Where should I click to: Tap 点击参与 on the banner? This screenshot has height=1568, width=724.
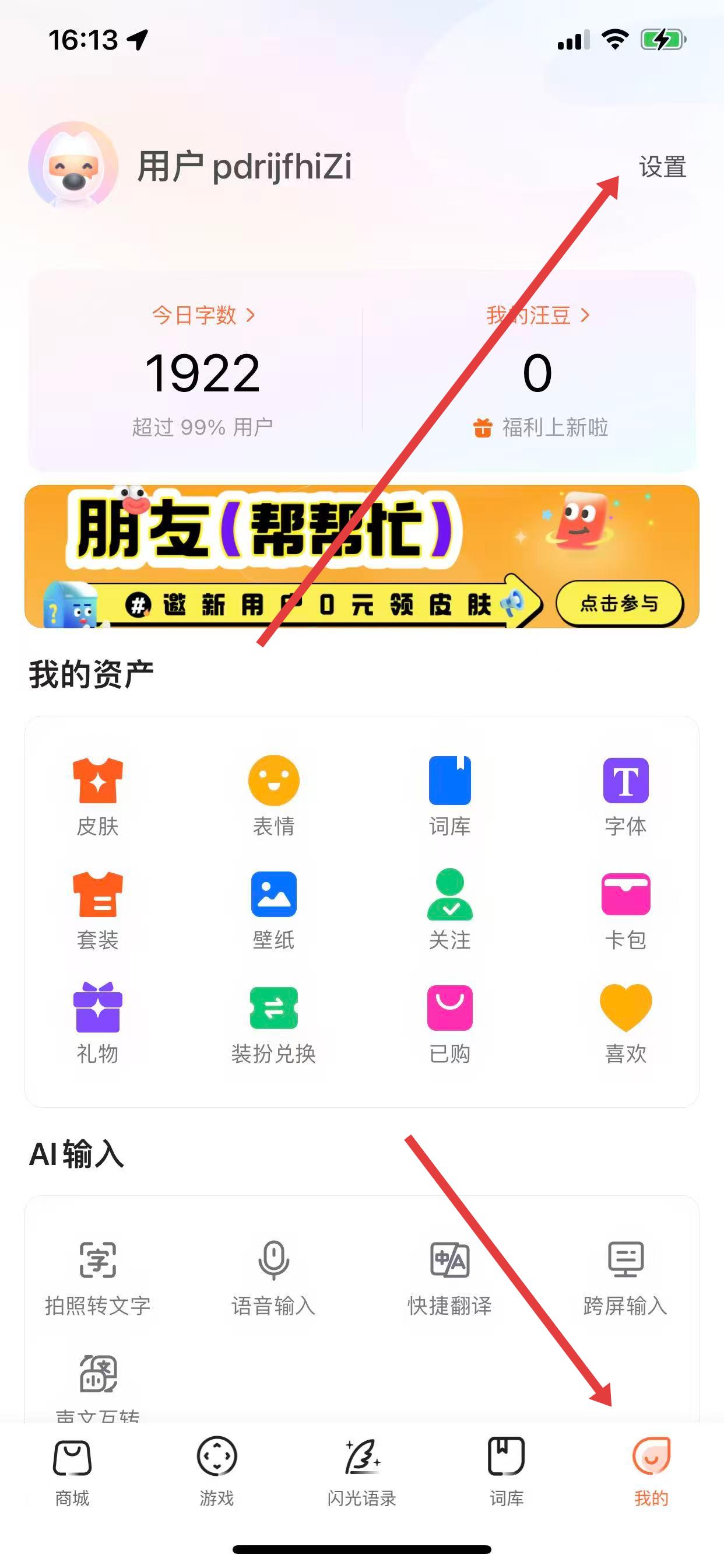tap(619, 603)
